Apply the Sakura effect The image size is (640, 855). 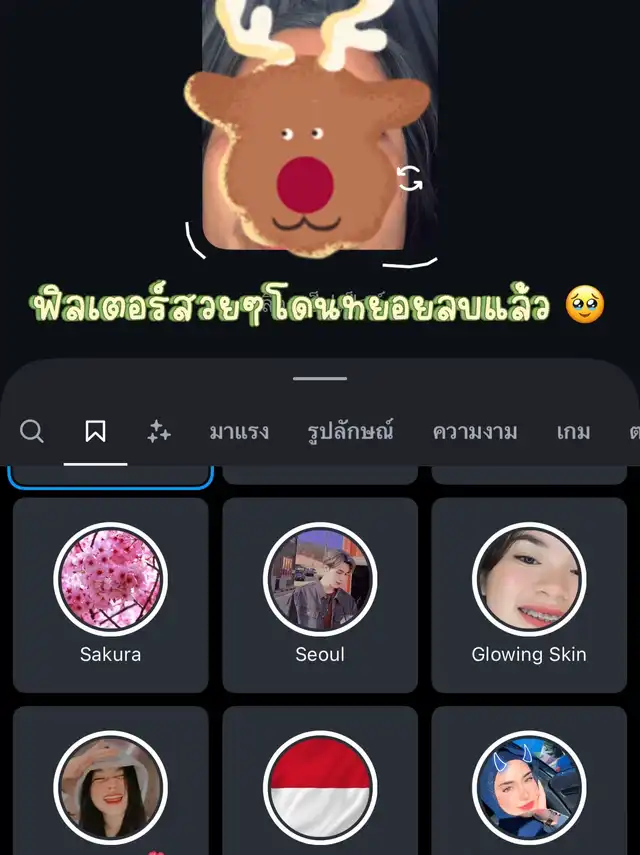click(110, 581)
